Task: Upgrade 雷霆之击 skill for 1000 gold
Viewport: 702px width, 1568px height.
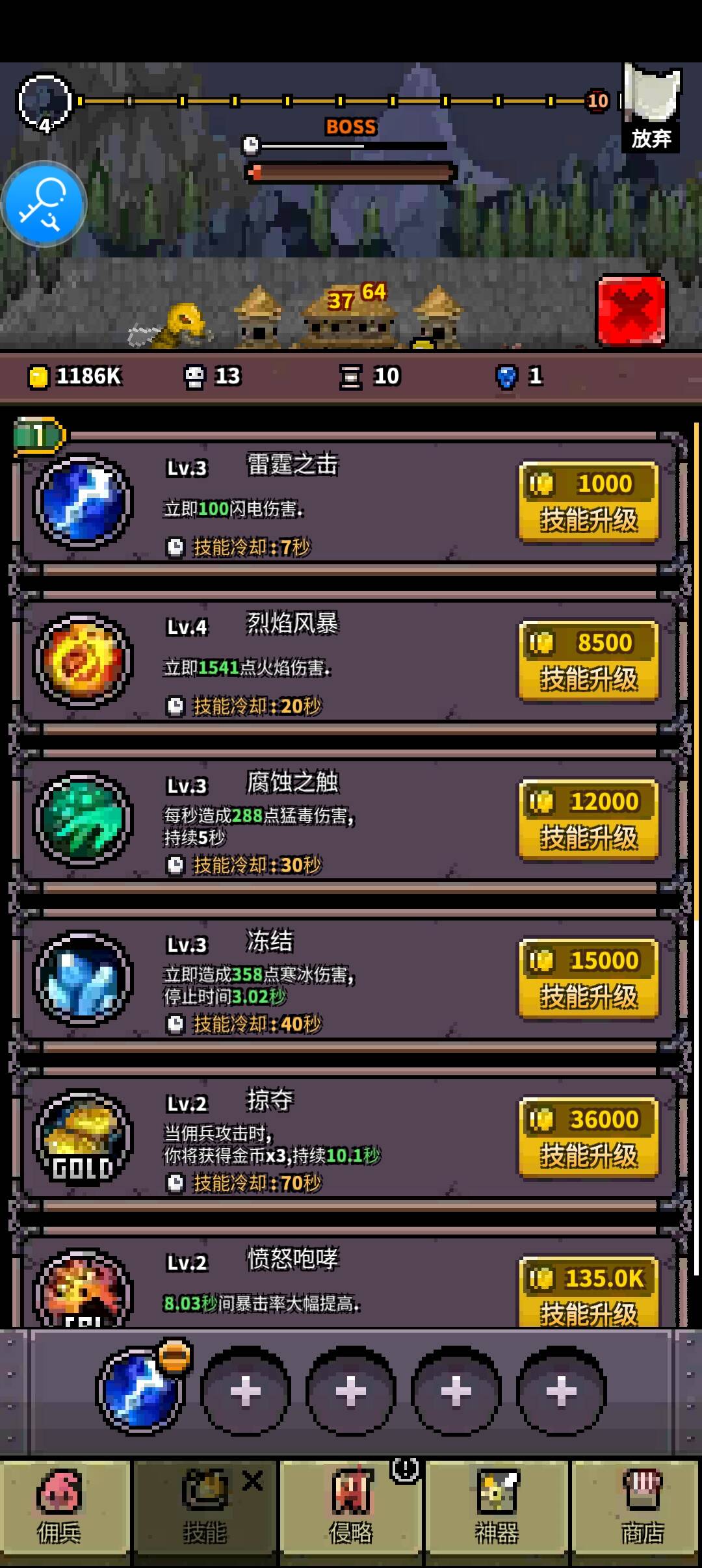Action: point(589,502)
